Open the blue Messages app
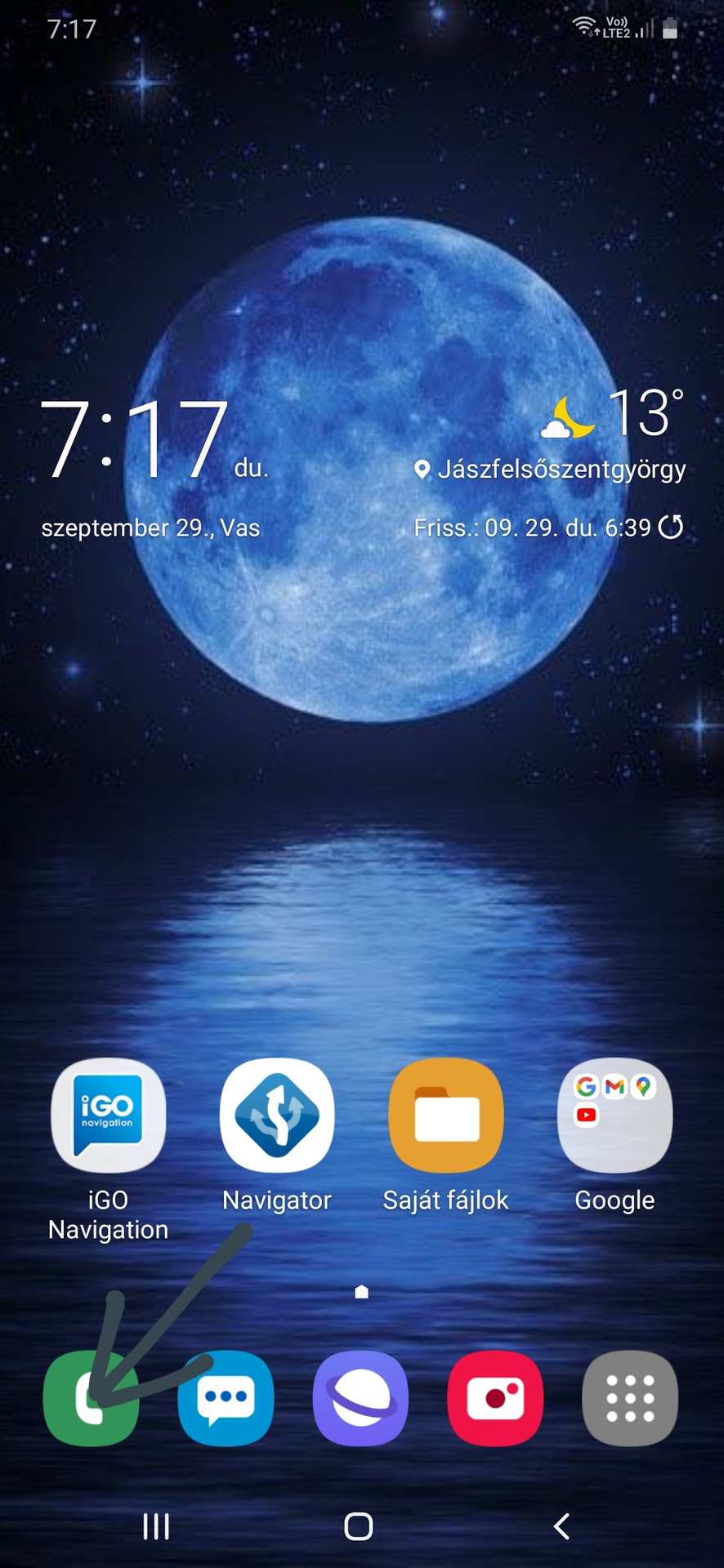Image resolution: width=724 pixels, height=1568 pixels. tap(226, 1398)
